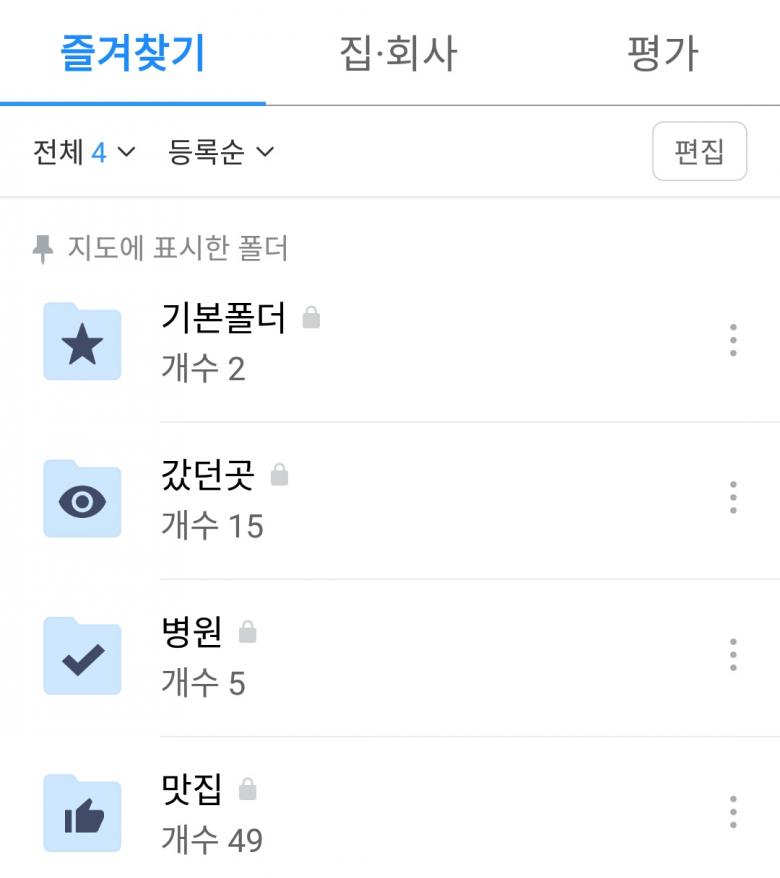The image size is (780, 878).
Task: Tap the 편집 button
Action: click(699, 152)
